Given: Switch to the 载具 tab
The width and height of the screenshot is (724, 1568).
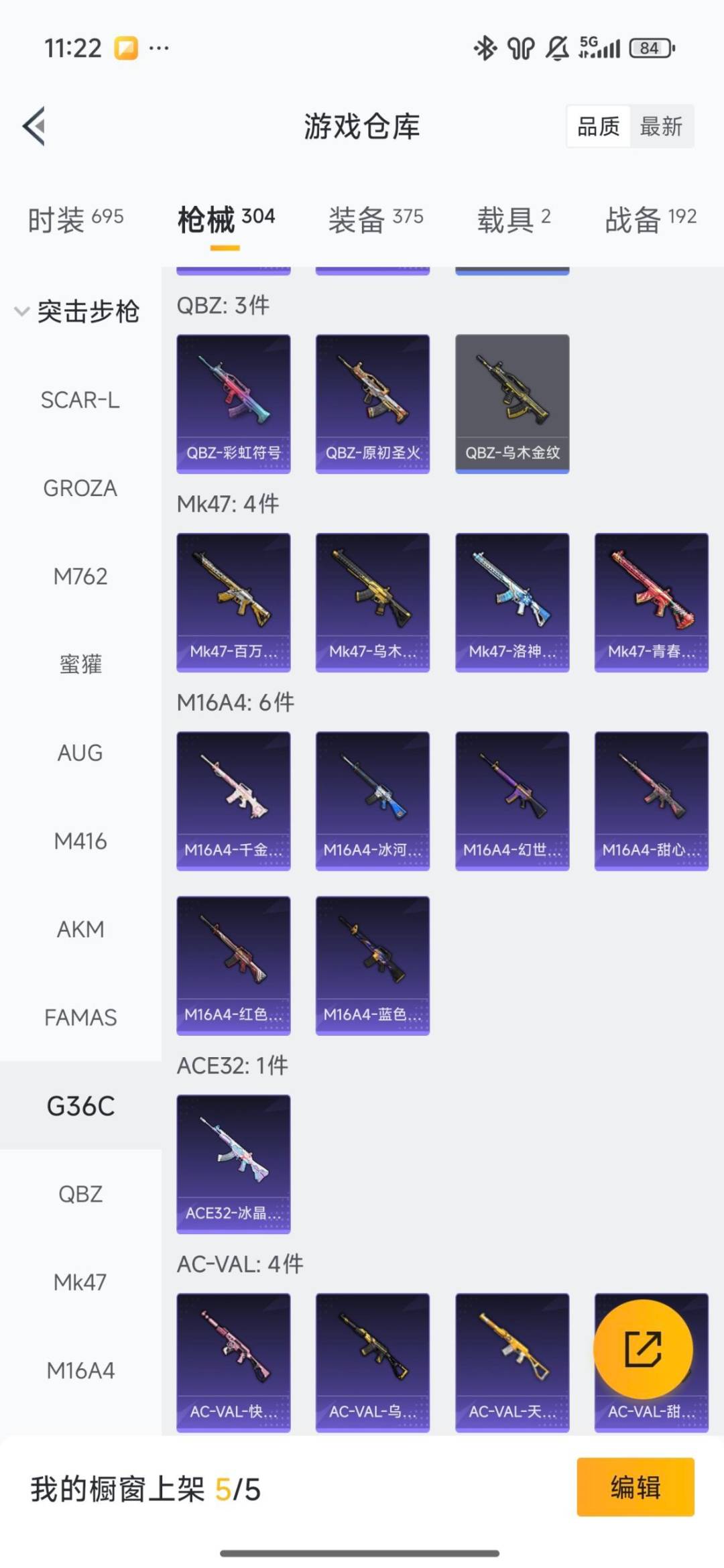Looking at the screenshot, I should pos(514,219).
